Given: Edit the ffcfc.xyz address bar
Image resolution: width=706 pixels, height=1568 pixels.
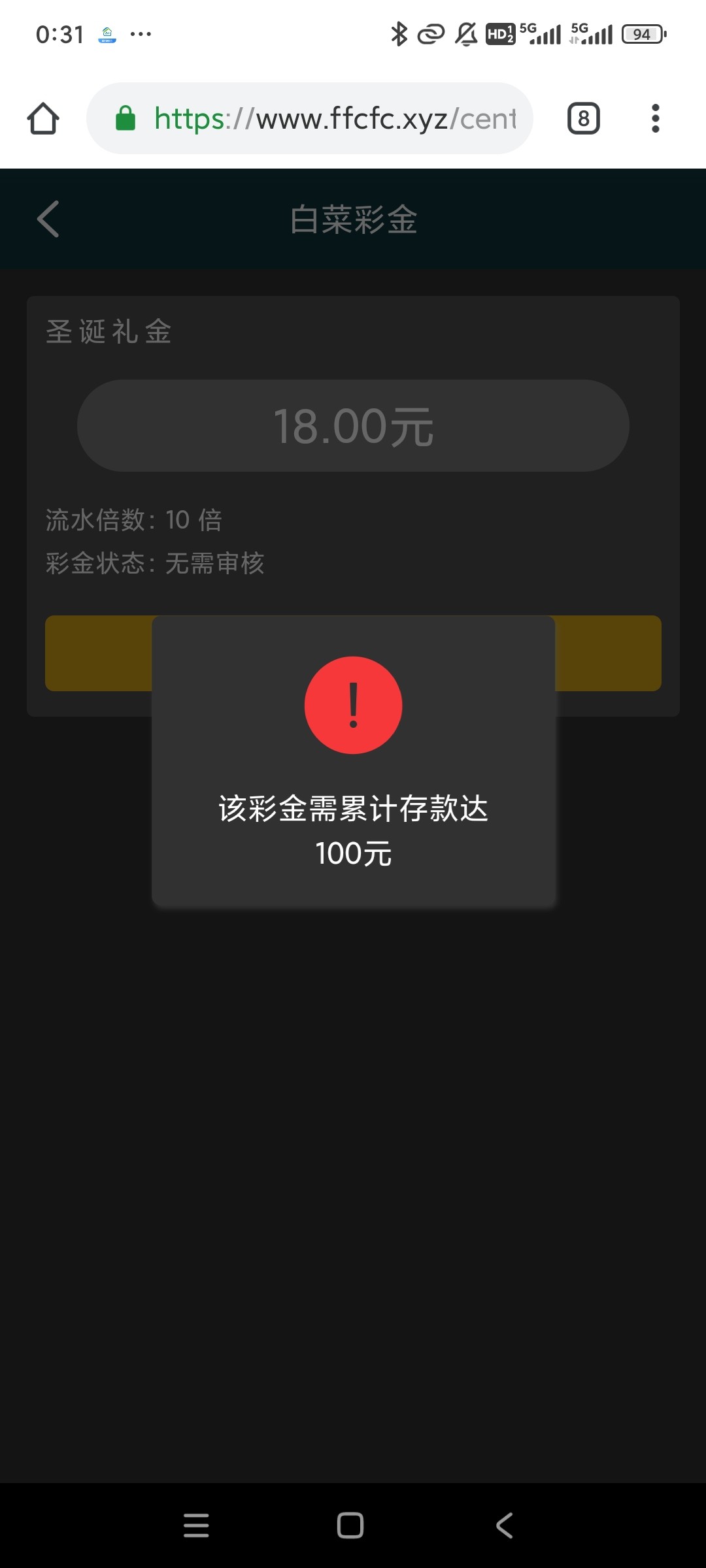Looking at the screenshot, I should click(333, 119).
